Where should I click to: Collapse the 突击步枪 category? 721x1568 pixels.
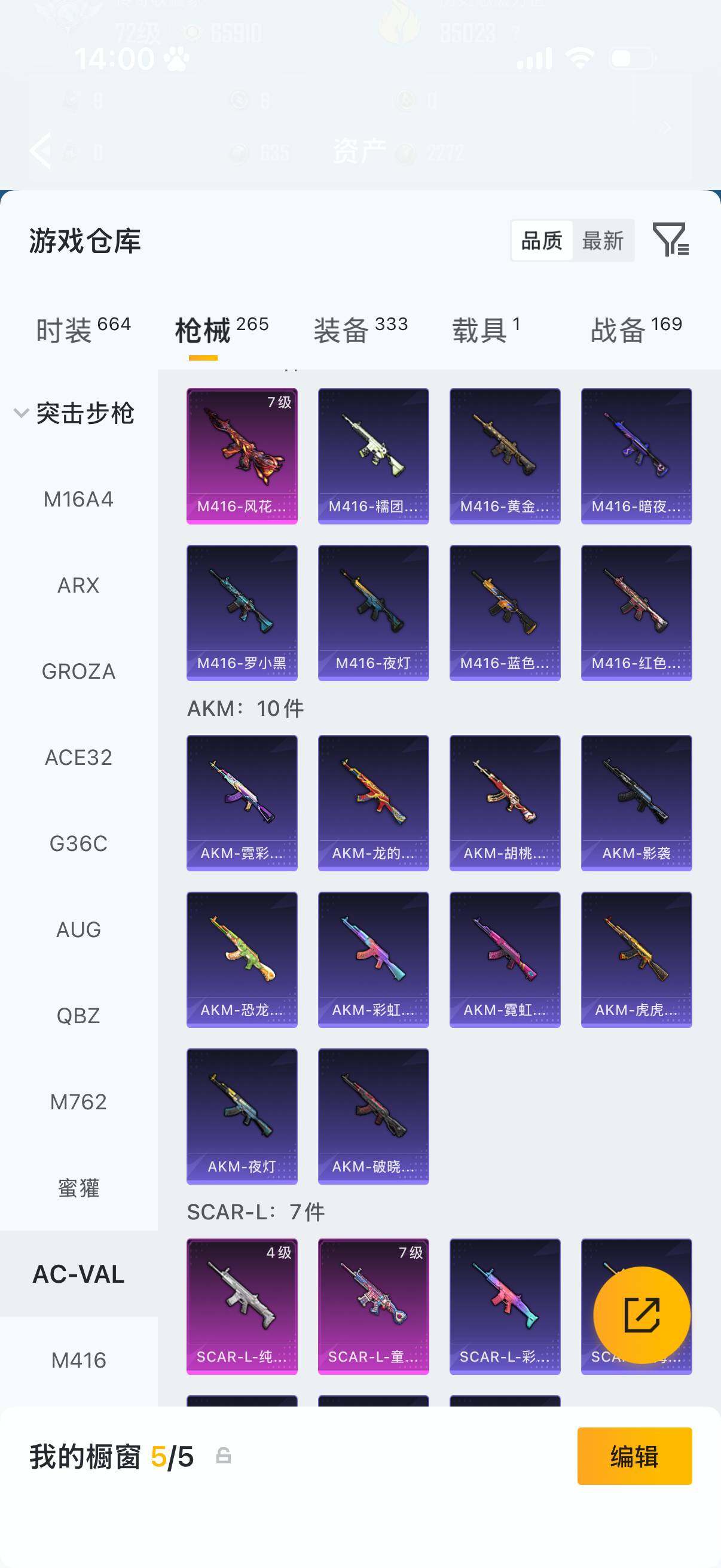(x=22, y=413)
